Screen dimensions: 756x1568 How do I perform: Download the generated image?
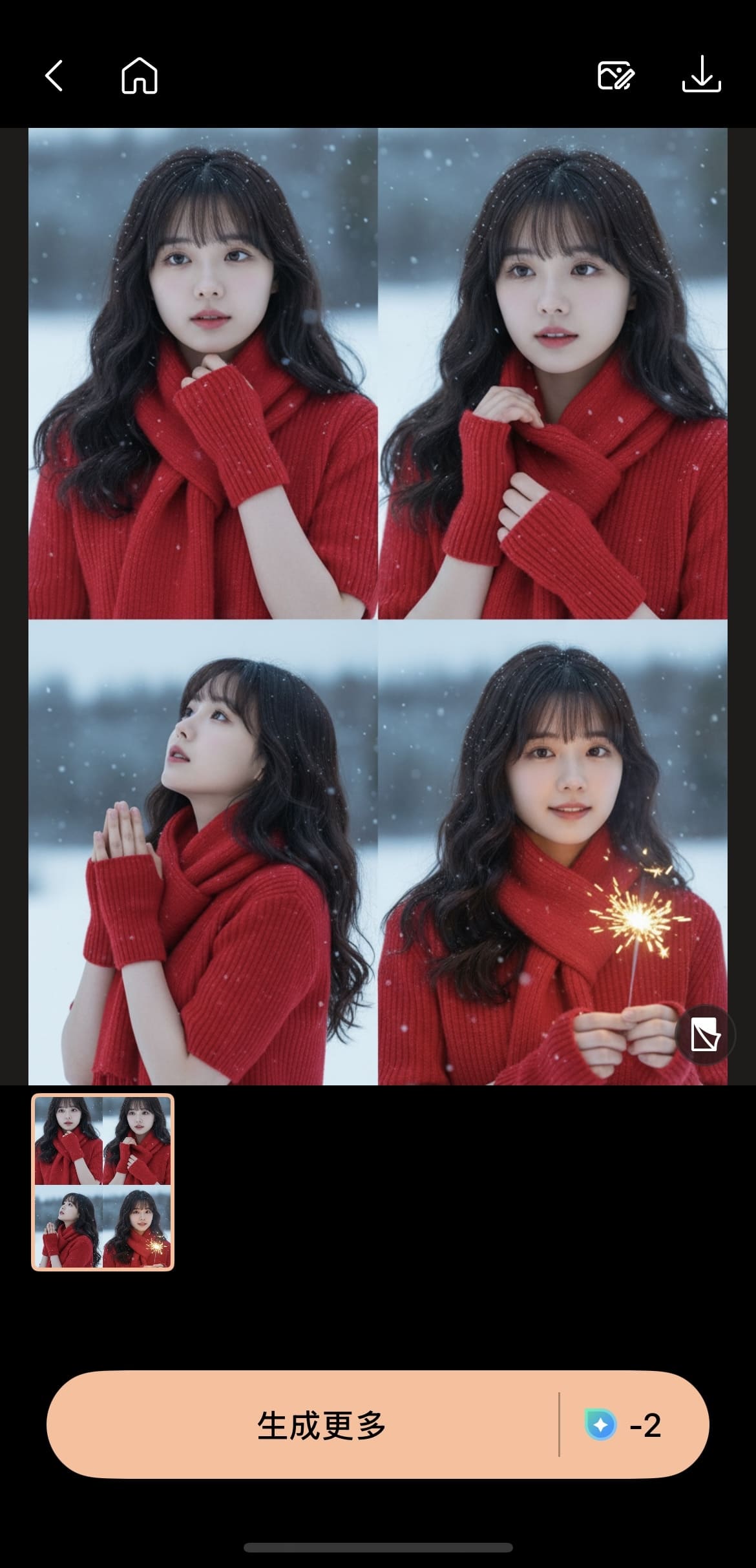[701, 75]
